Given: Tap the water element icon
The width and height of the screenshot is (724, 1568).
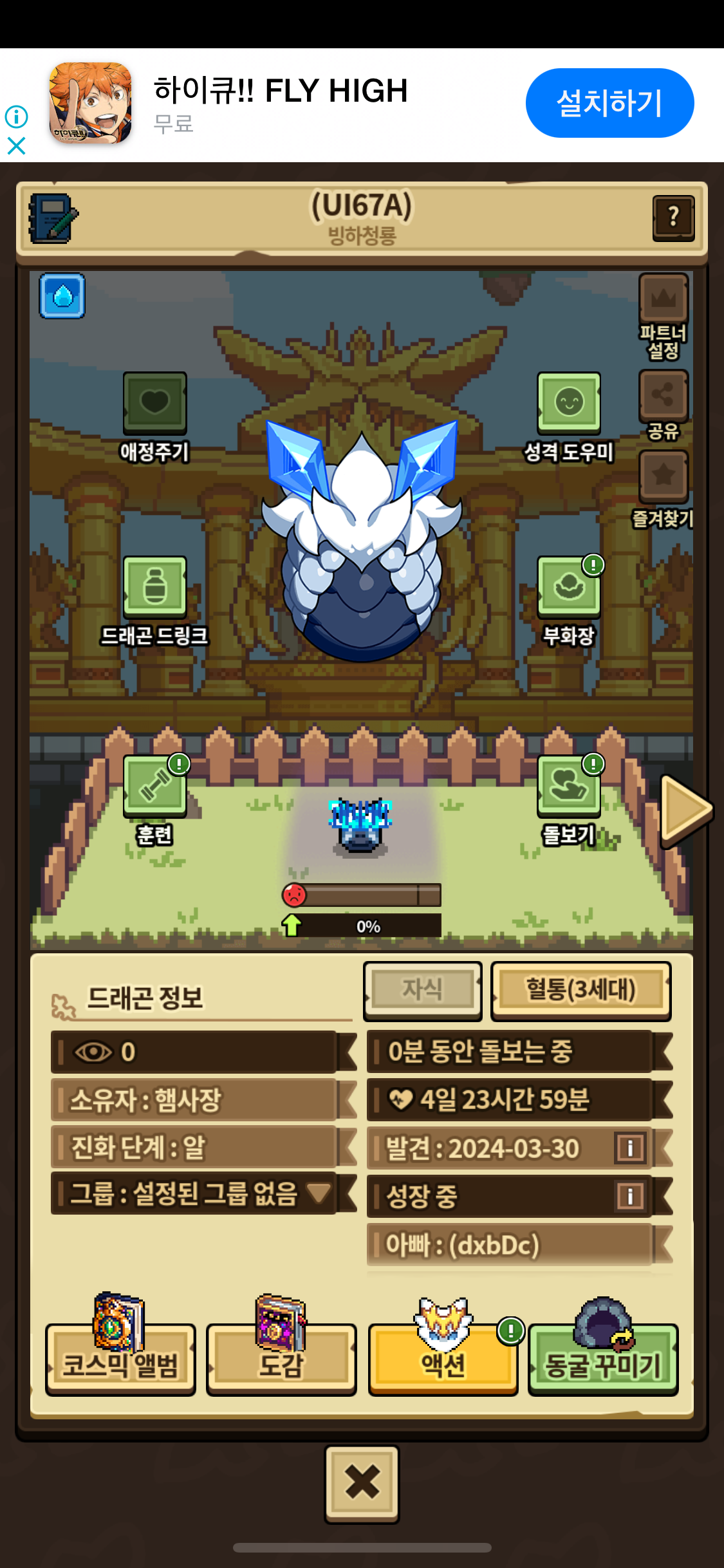Looking at the screenshot, I should pos(62,296).
